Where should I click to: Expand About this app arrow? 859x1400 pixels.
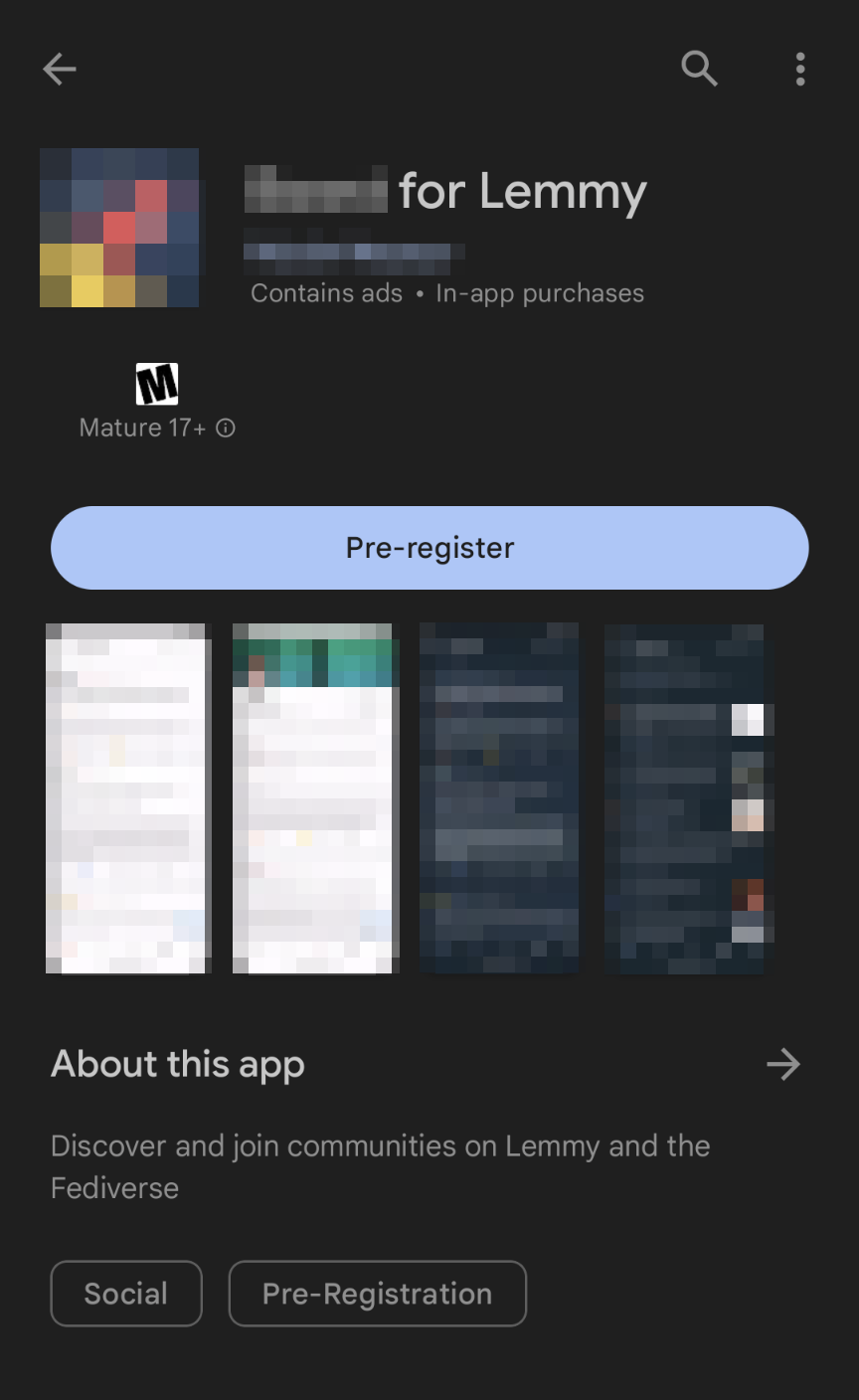pos(783,1064)
